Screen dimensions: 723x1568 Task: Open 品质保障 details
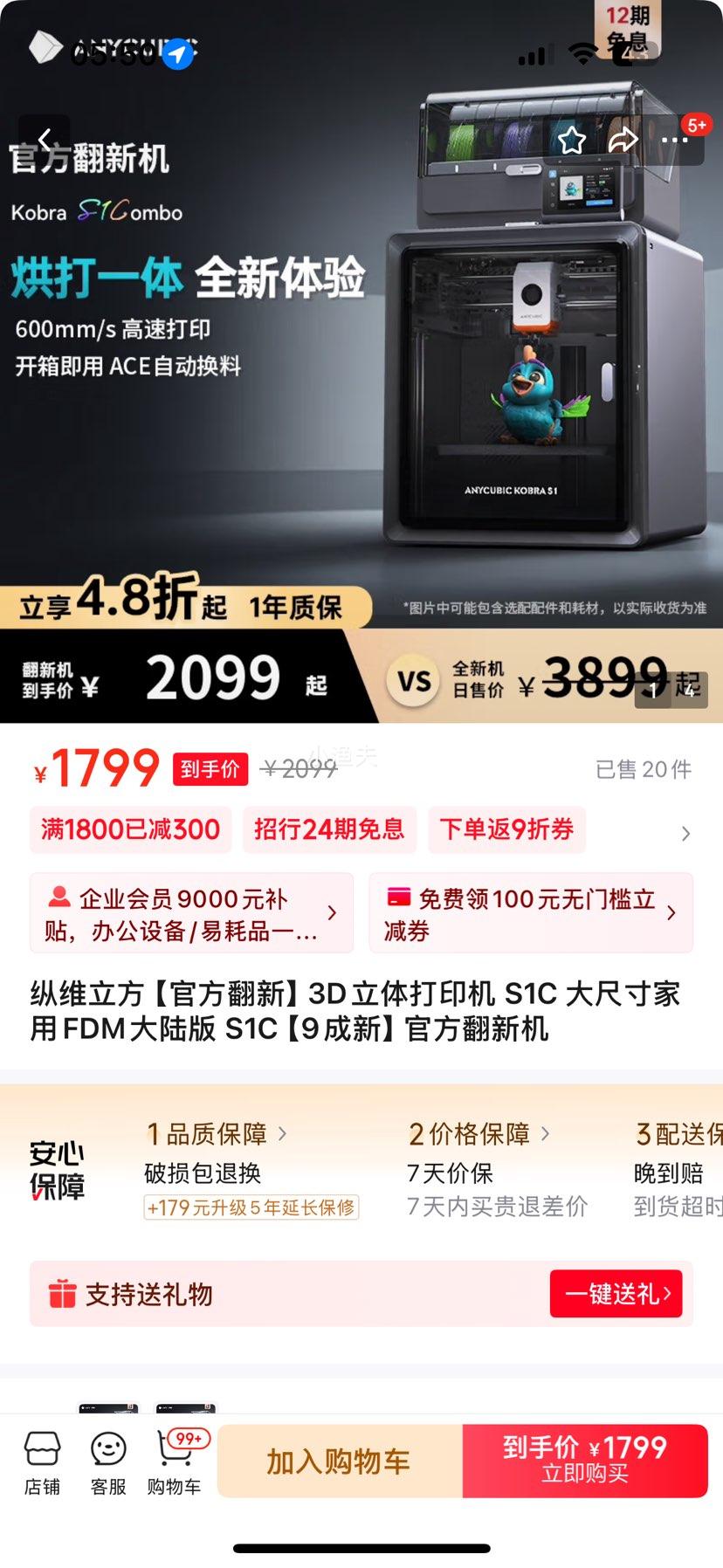tap(217, 1134)
